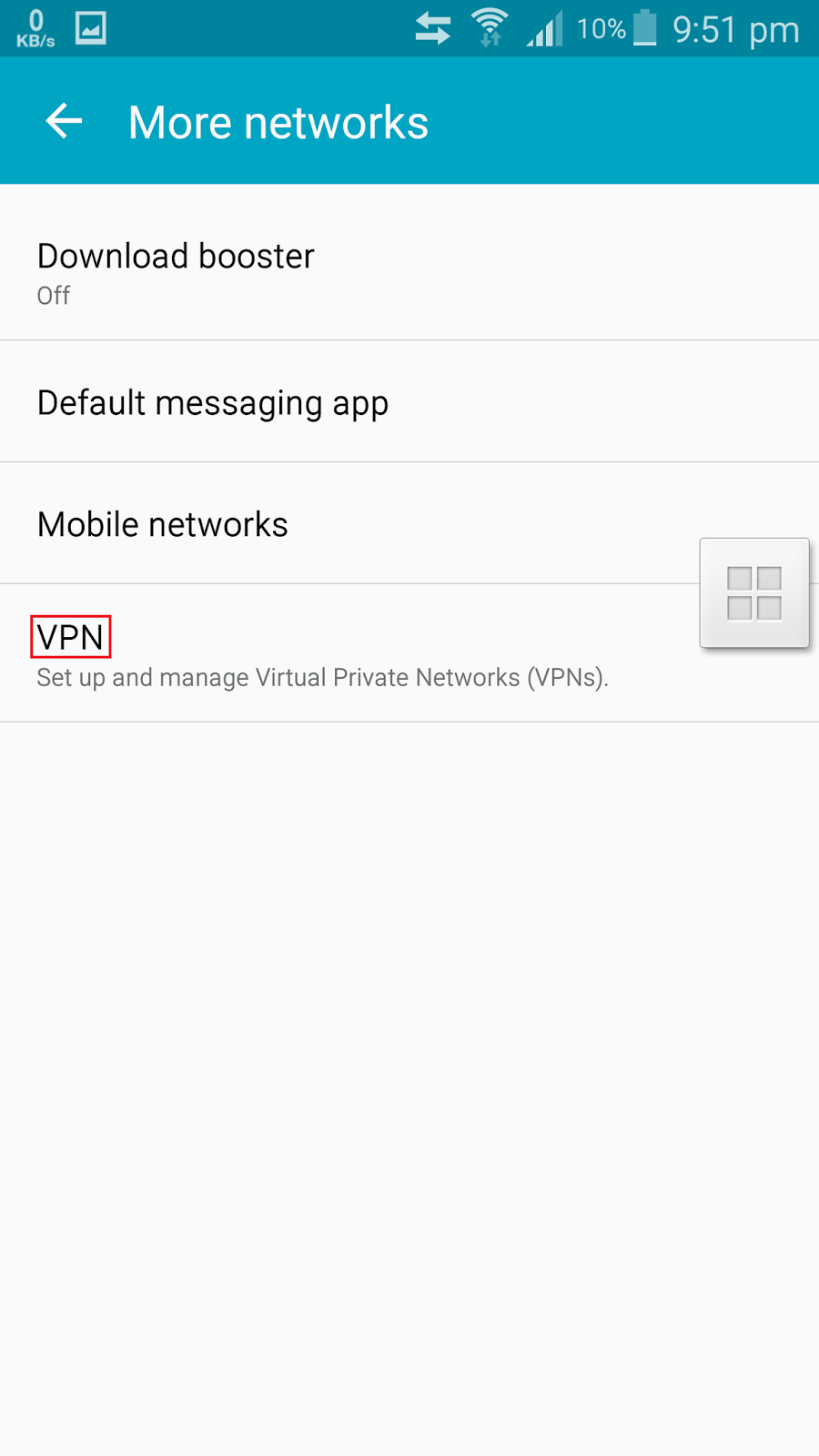Open Download booster settings
The image size is (819, 1456).
tap(409, 263)
